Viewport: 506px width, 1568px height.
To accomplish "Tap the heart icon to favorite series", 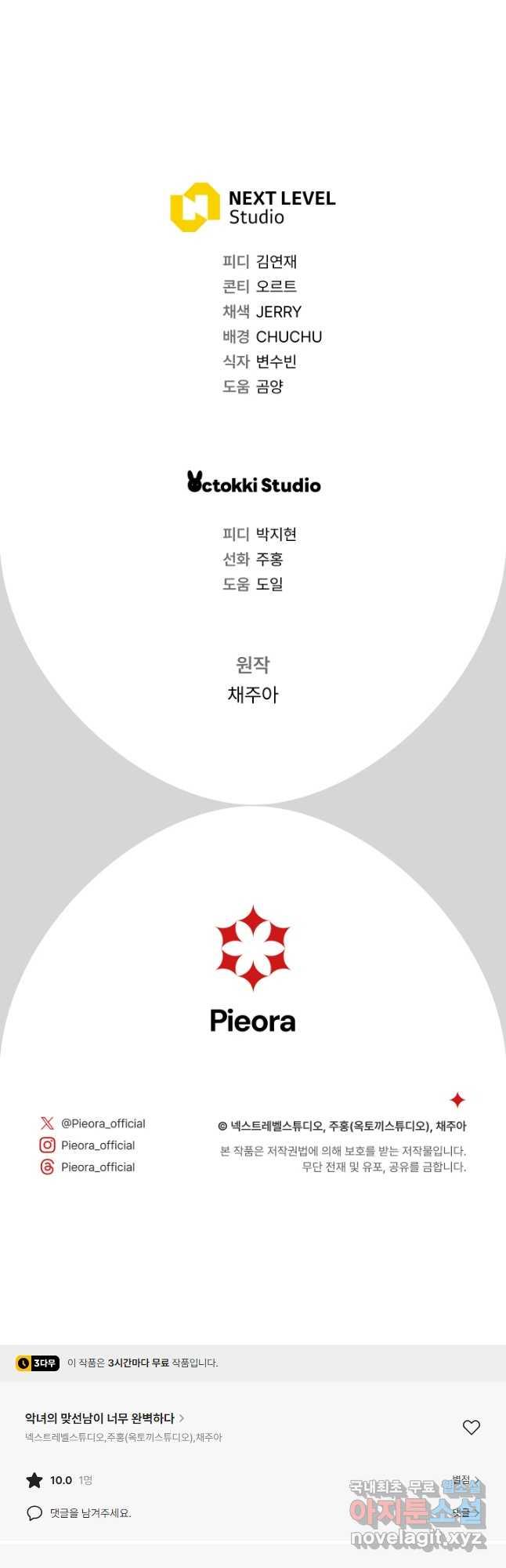I will (x=471, y=1428).
